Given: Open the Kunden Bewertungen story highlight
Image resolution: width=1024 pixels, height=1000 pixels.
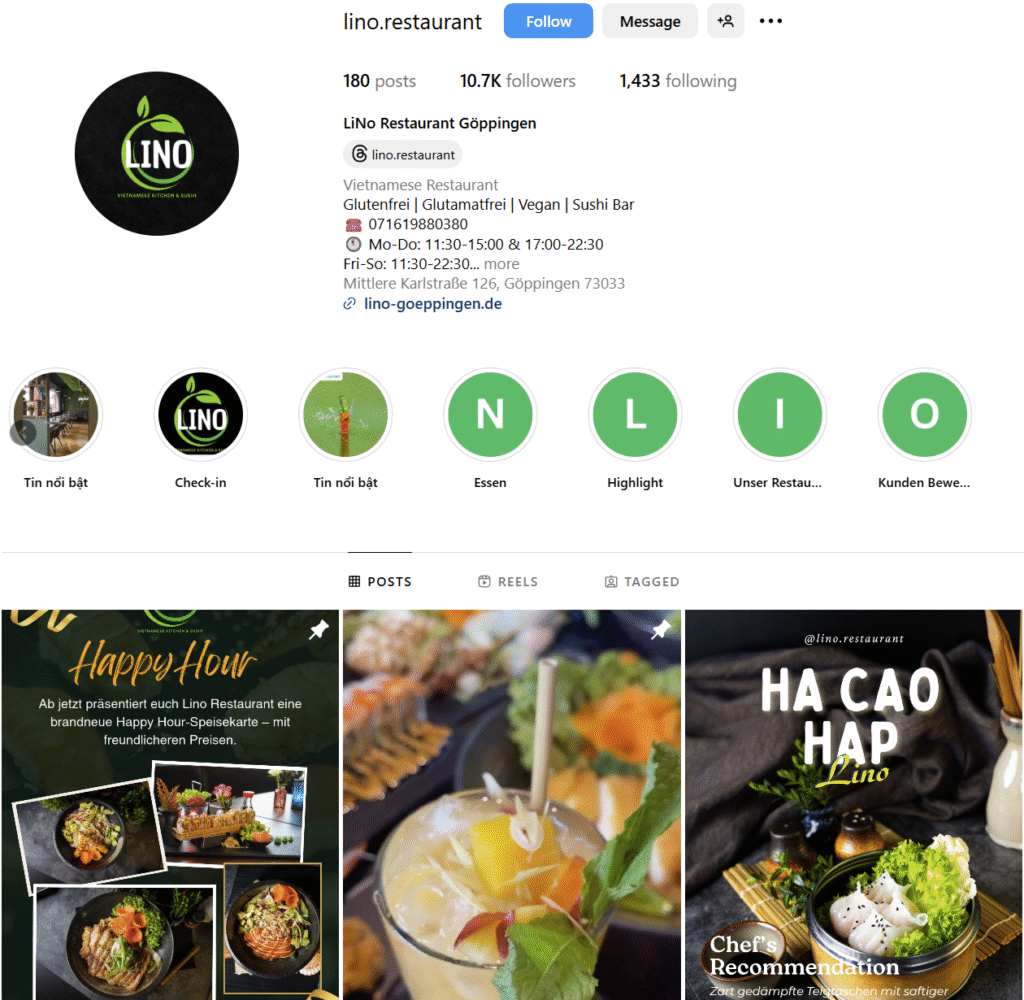Looking at the screenshot, I should tap(924, 415).
